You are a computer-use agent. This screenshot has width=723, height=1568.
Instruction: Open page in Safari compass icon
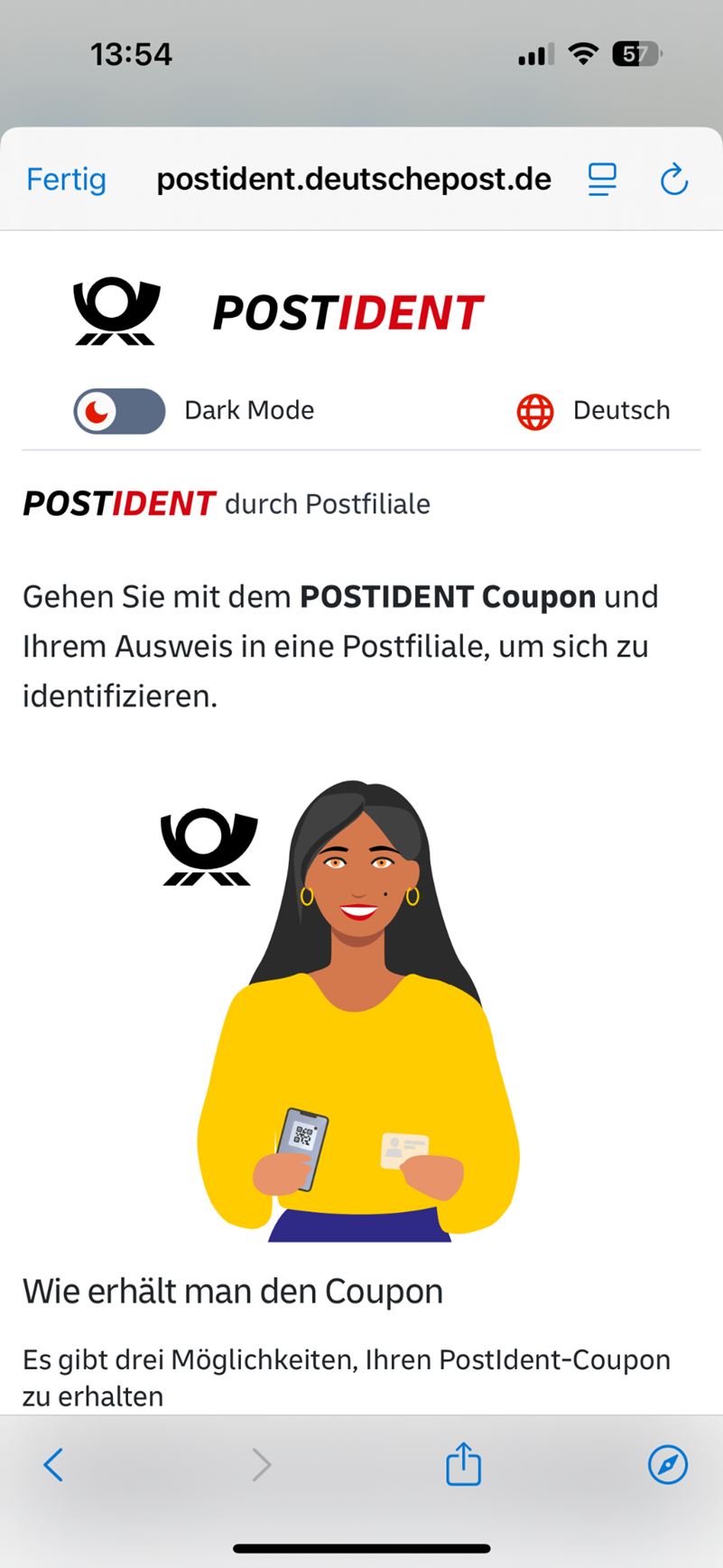[x=668, y=1464]
